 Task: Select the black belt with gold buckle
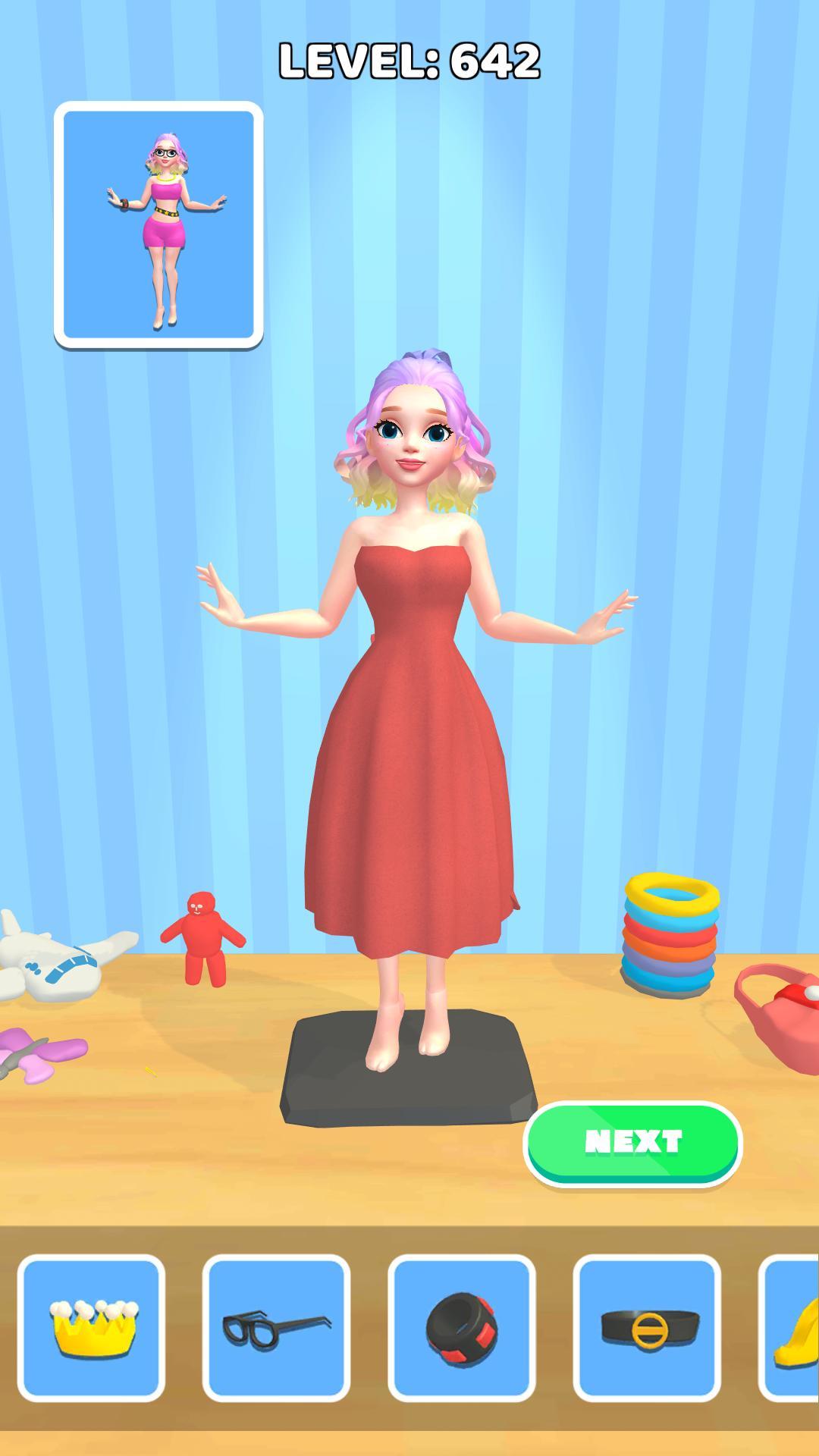pyautogui.click(x=646, y=1327)
